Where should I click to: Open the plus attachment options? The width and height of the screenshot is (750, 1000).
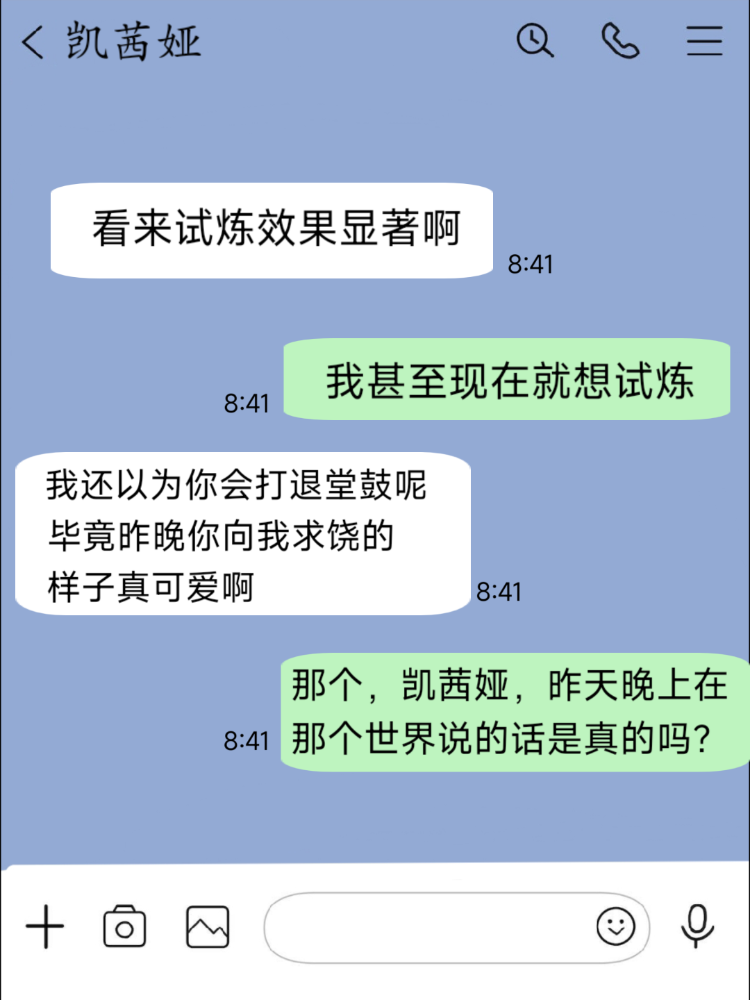point(44,927)
